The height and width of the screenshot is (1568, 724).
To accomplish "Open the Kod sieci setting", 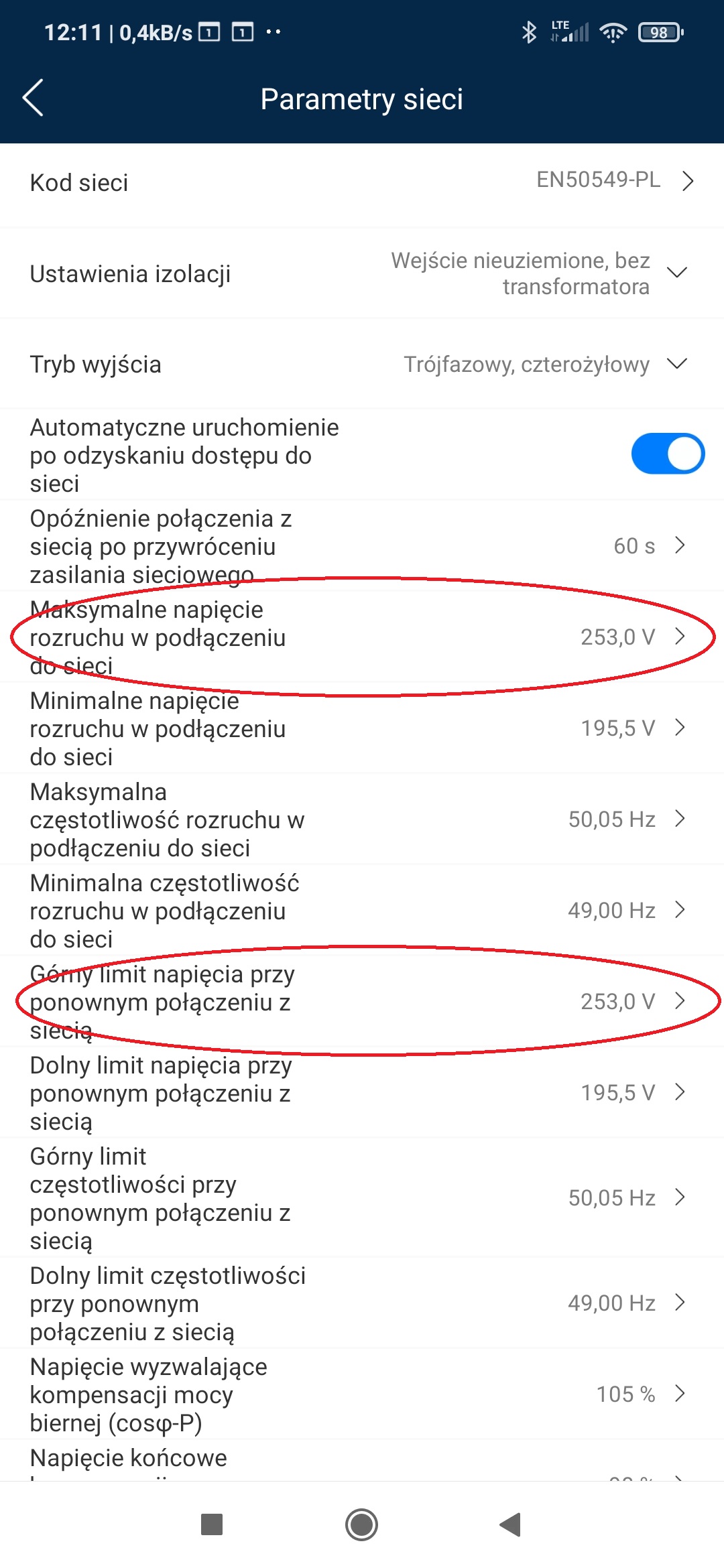I will (x=362, y=182).
